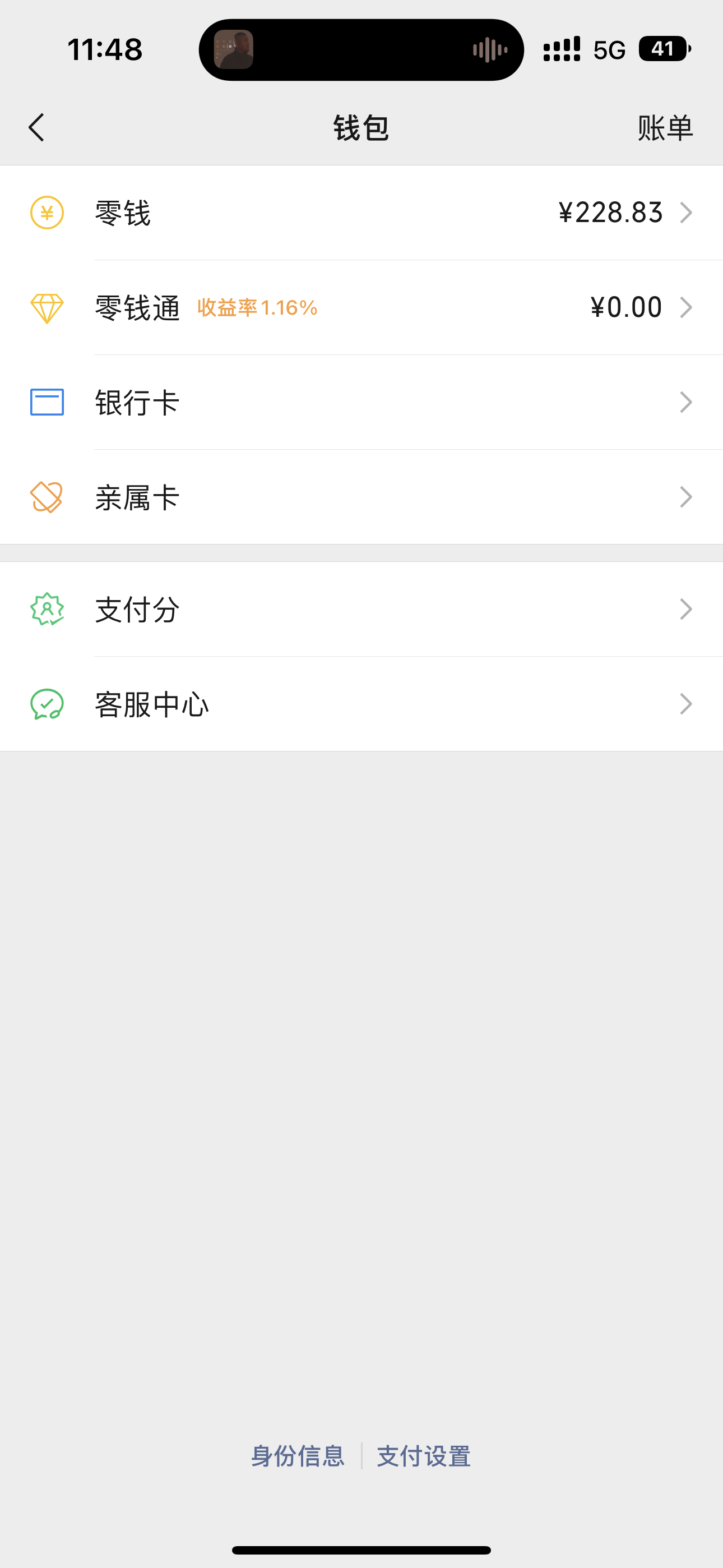This screenshot has height=1568, width=723.
Task: Expand the 支付分 row chevron
Action: coord(688,608)
